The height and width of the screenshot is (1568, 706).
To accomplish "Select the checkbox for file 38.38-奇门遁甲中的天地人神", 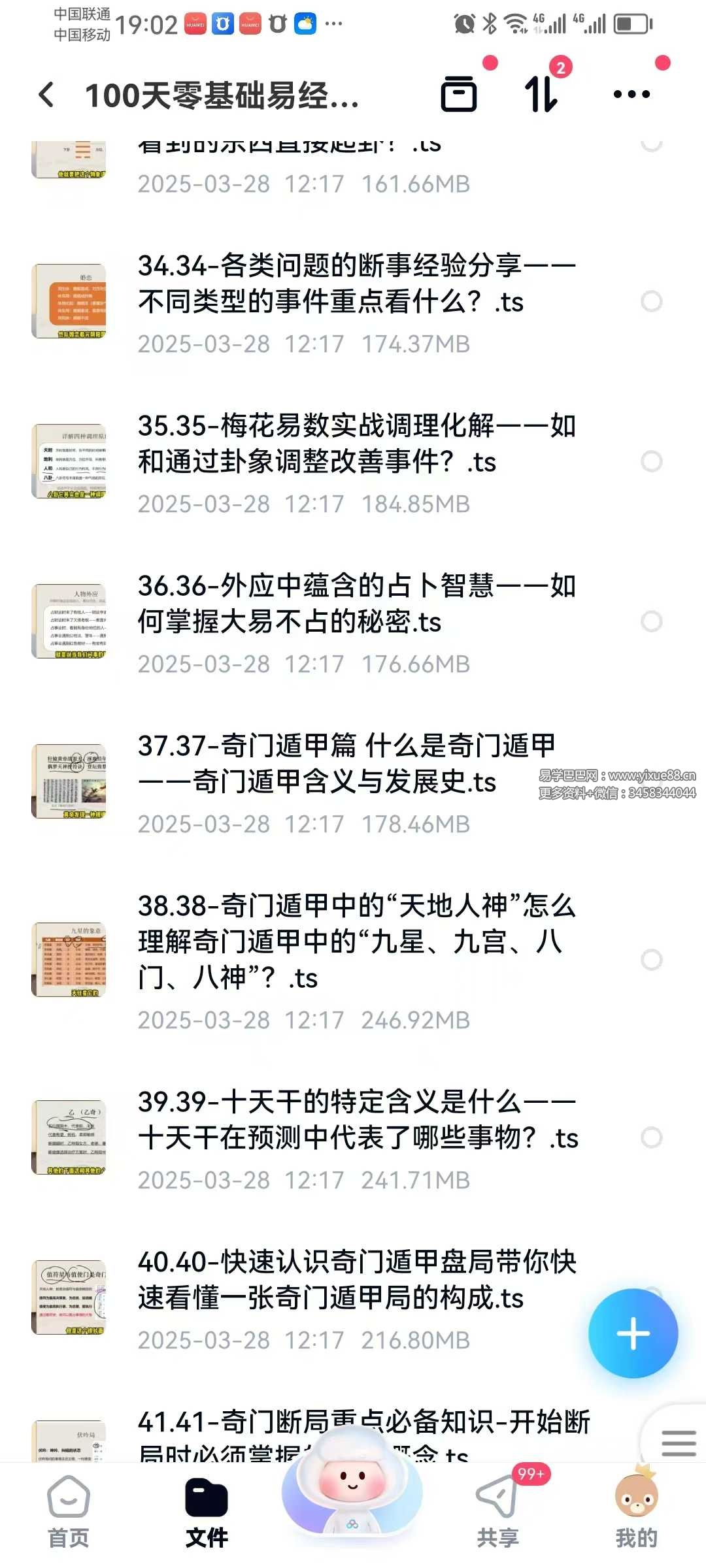I will coord(651,960).
